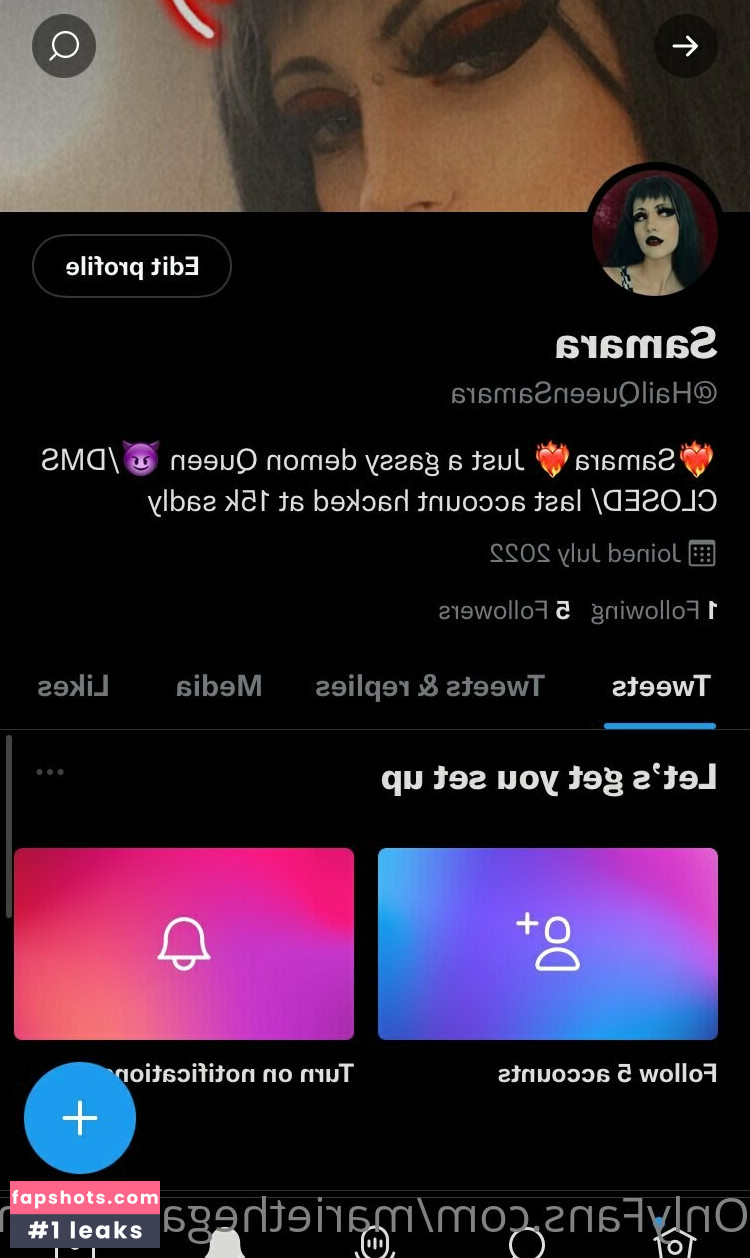Open the three-dot menu for setup section
The height and width of the screenshot is (1258, 750).
pos(50,772)
